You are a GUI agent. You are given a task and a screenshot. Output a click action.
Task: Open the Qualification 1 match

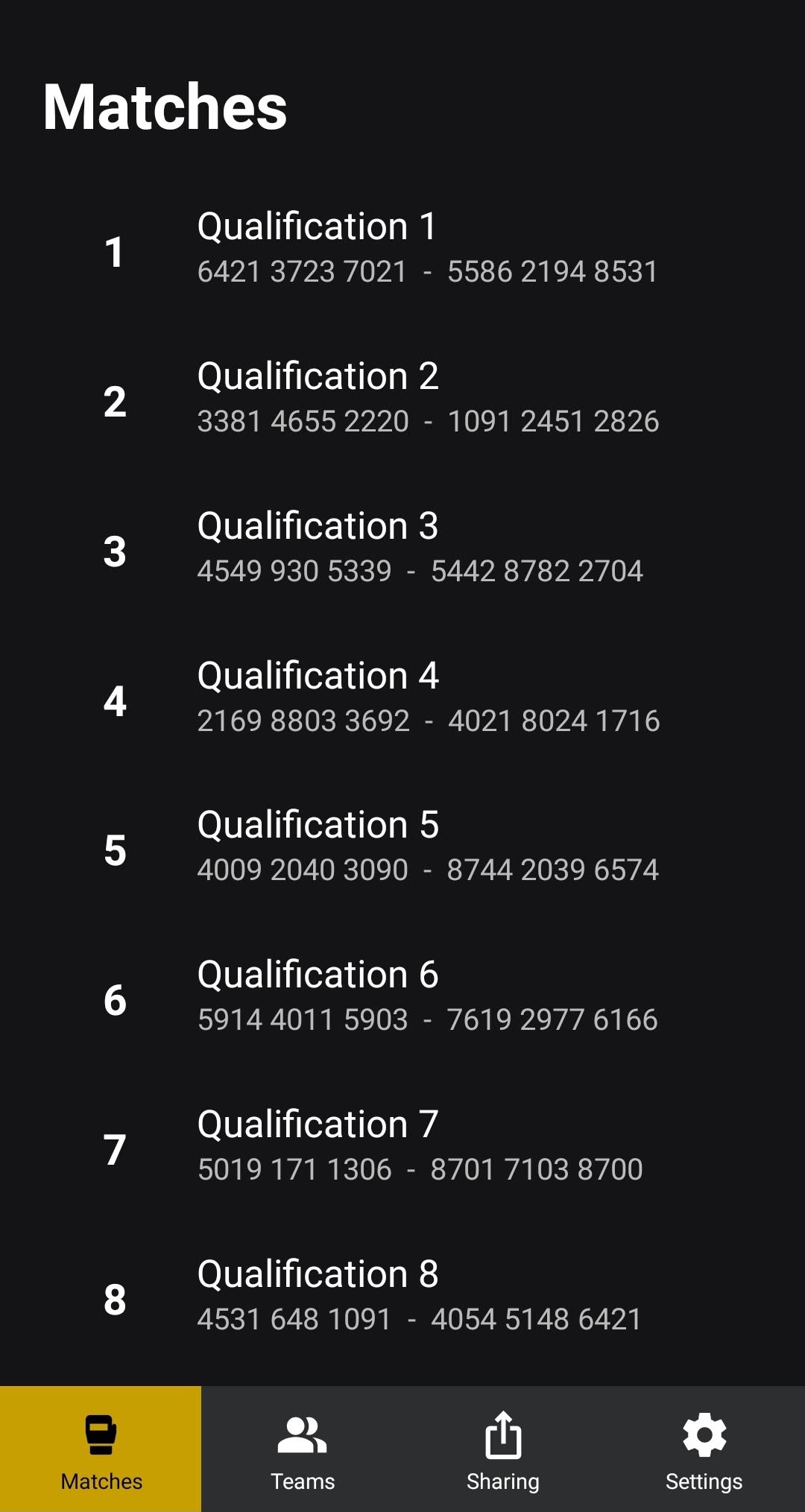(402, 250)
